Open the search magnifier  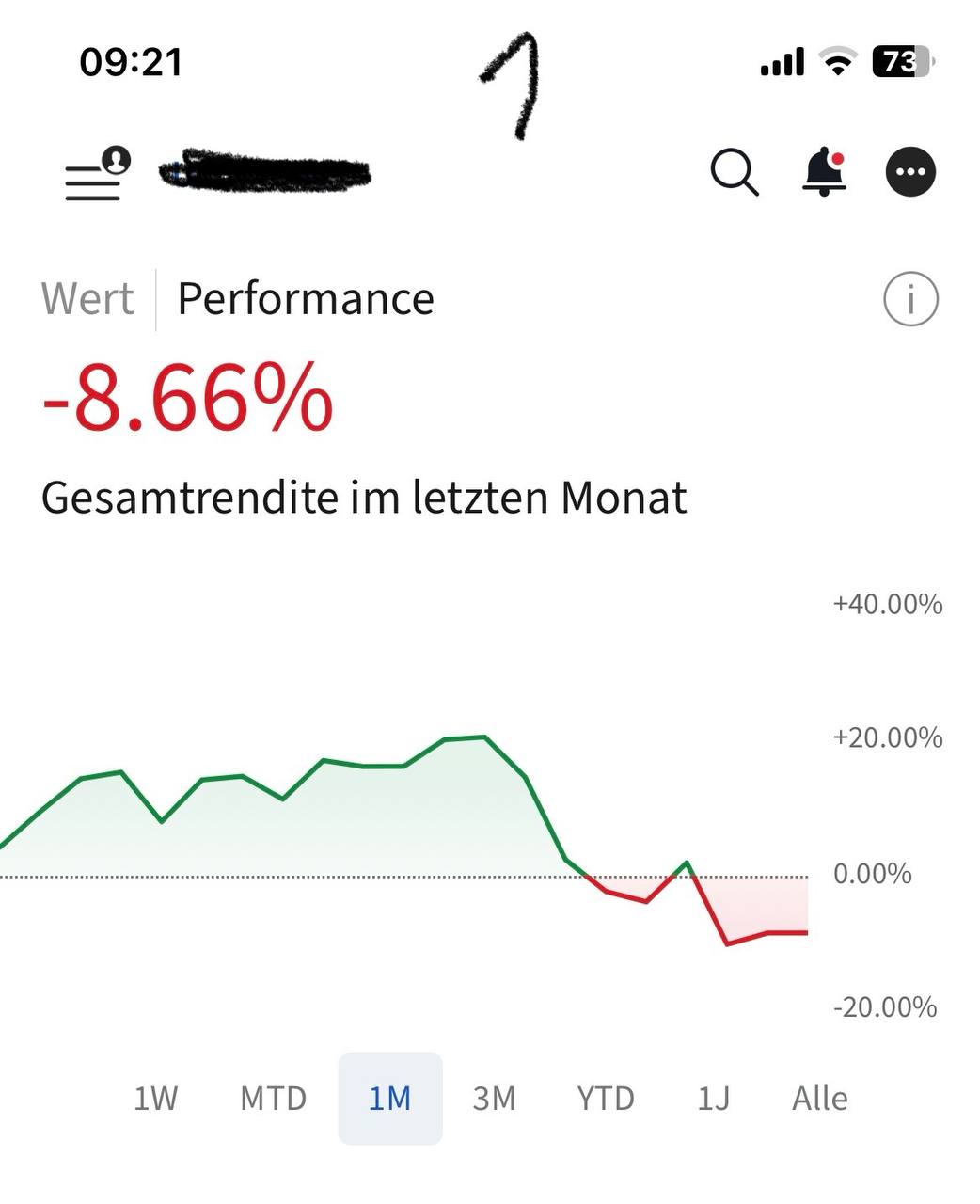tap(734, 173)
